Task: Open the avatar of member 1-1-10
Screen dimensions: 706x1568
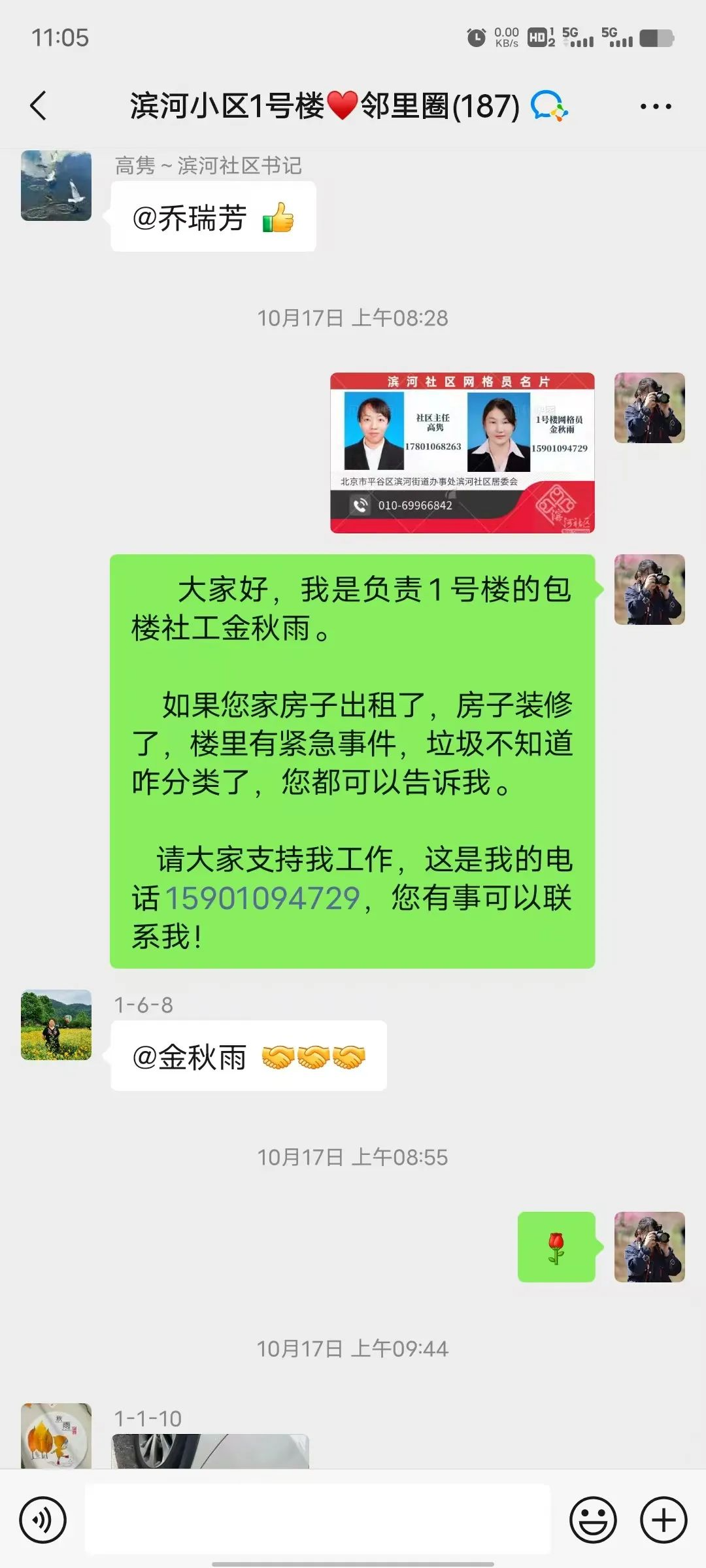Action: point(56,1436)
